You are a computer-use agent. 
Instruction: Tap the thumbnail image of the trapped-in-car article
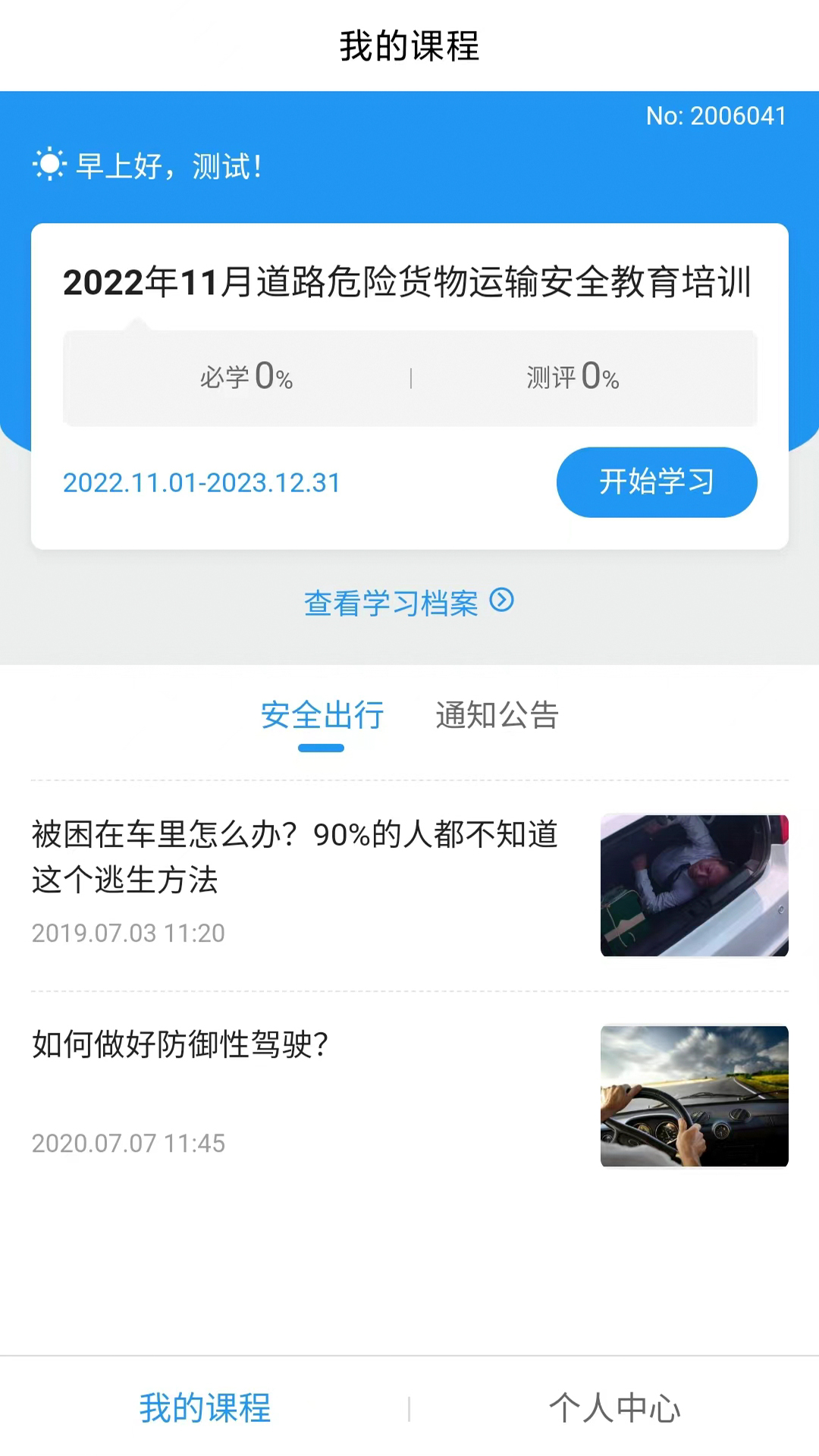pos(694,883)
